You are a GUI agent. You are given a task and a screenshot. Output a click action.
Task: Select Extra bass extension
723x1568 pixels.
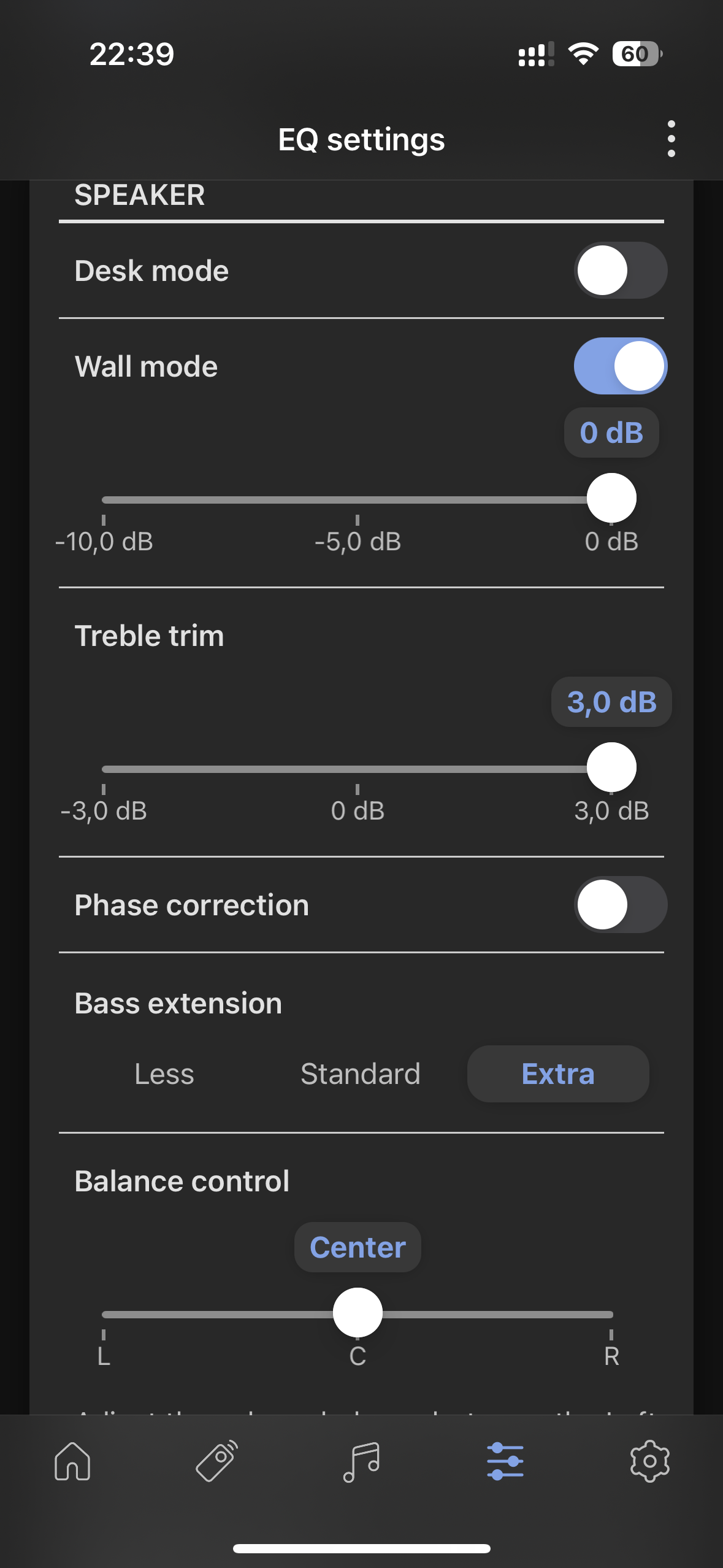pos(558,1074)
